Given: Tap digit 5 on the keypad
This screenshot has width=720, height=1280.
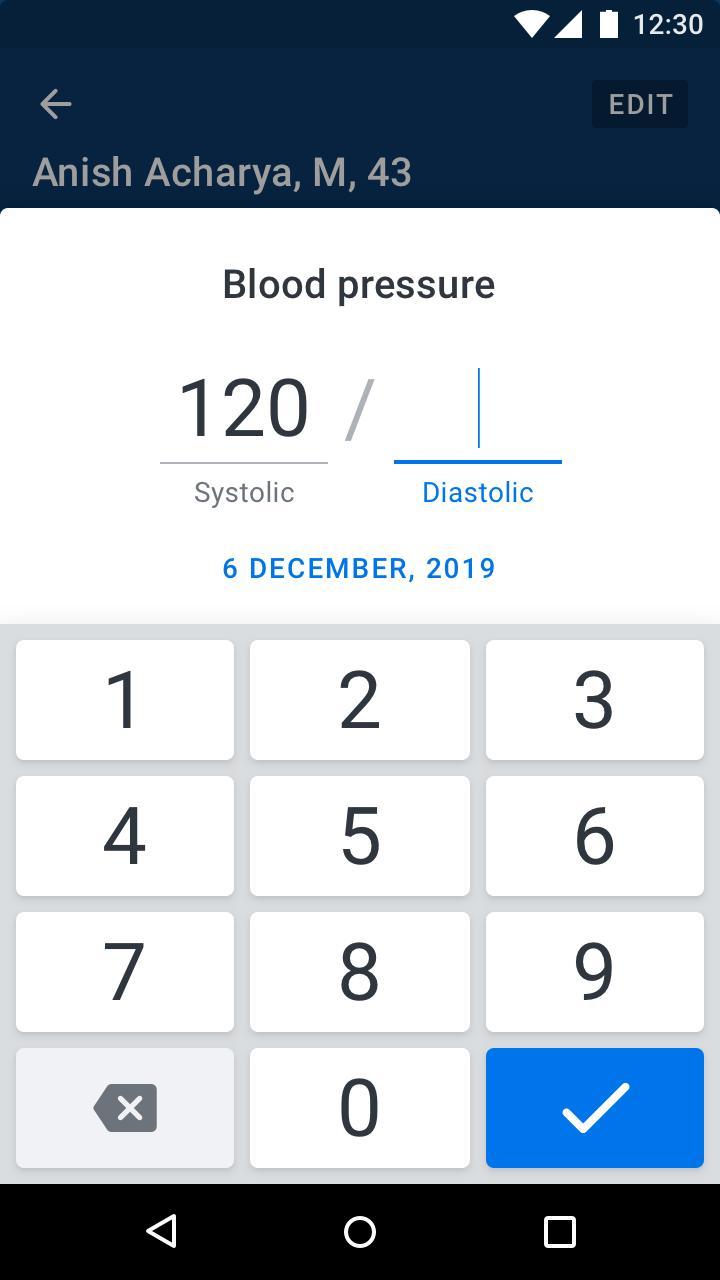Looking at the screenshot, I should [359, 836].
